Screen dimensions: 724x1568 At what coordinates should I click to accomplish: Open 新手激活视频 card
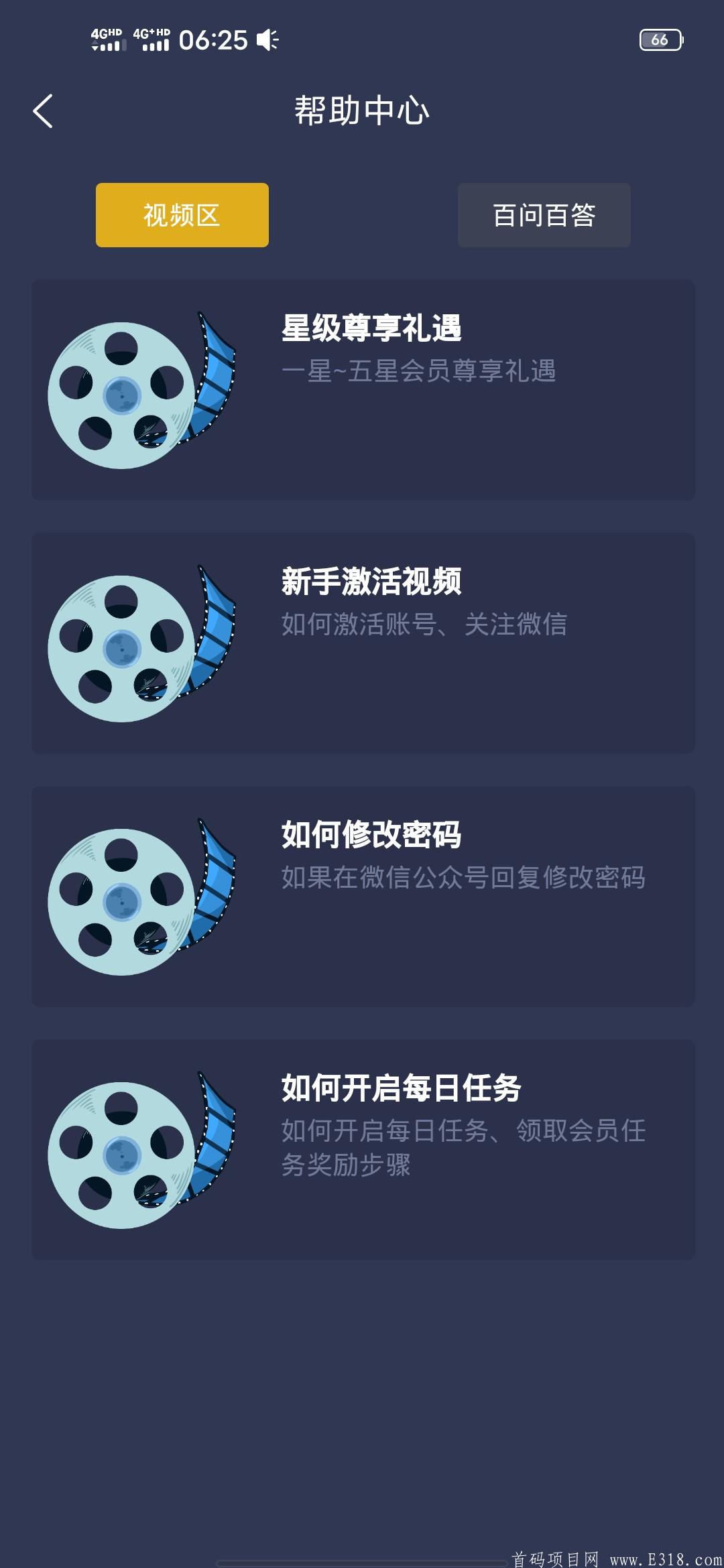point(363,643)
